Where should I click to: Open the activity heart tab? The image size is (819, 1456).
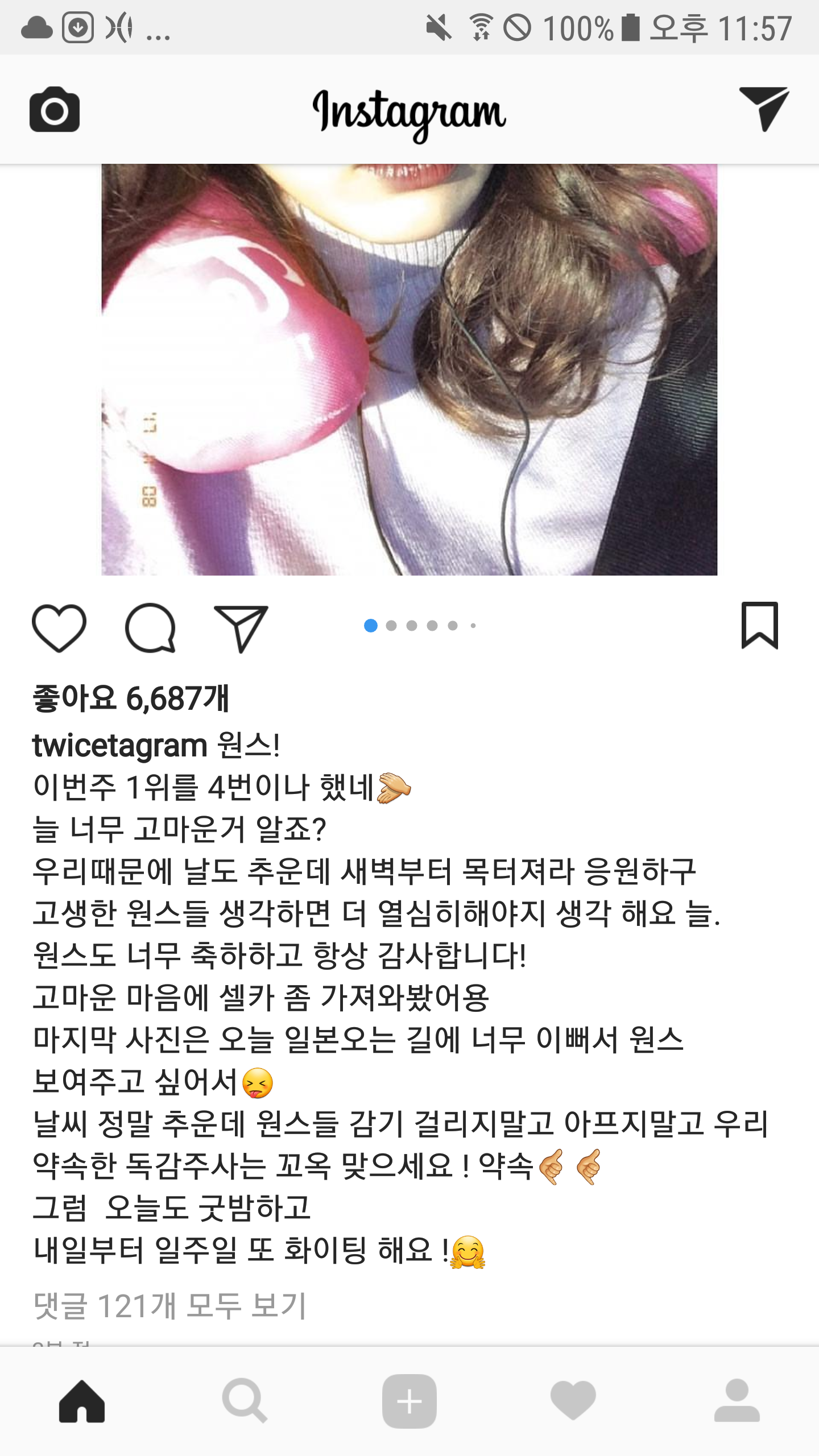pyautogui.click(x=573, y=1401)
